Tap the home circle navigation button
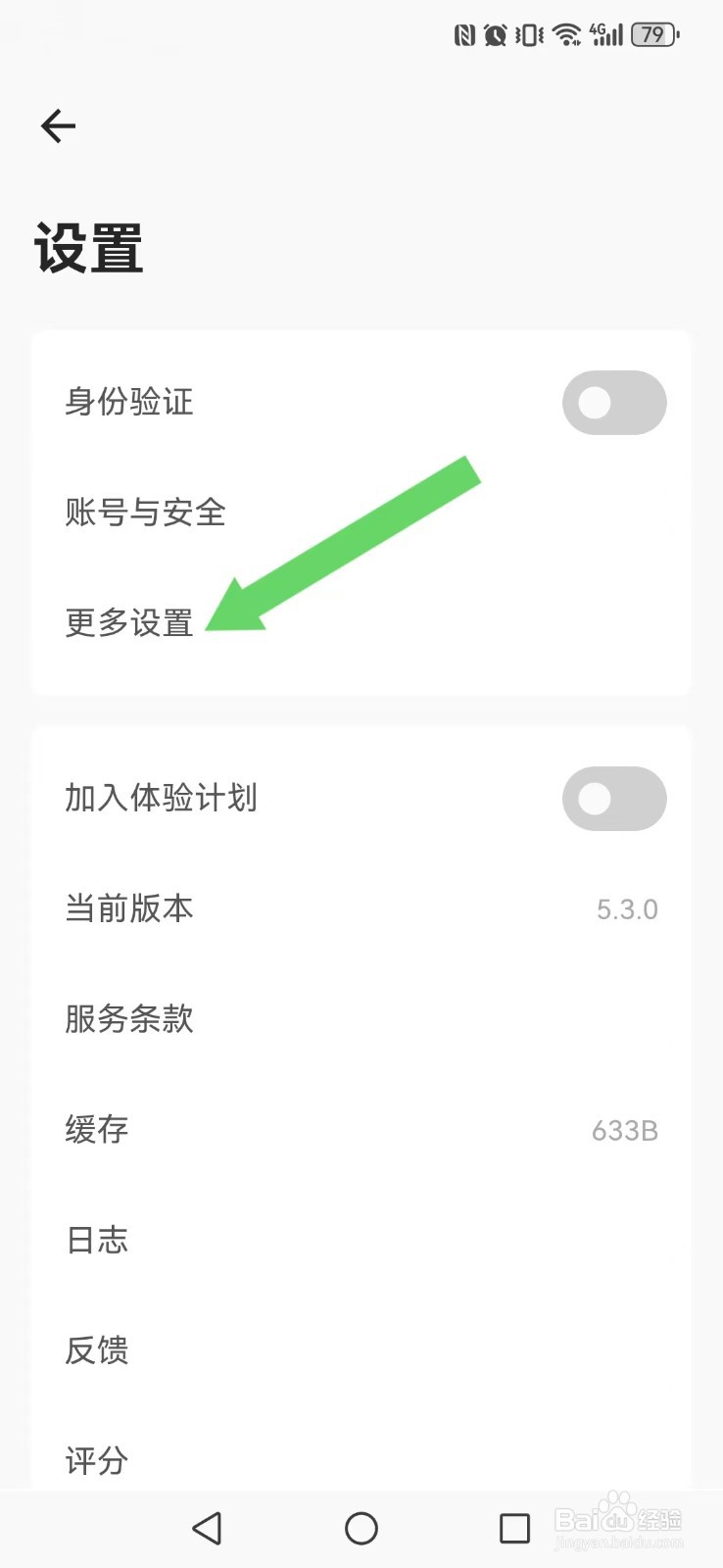Screen dimensions: 723x1568 (361, 1528)
